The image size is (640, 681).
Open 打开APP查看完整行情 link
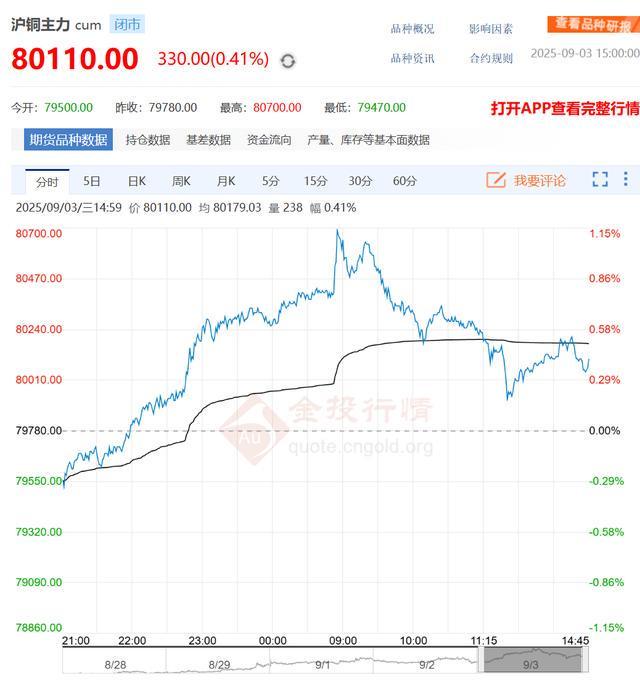(565, 108)
